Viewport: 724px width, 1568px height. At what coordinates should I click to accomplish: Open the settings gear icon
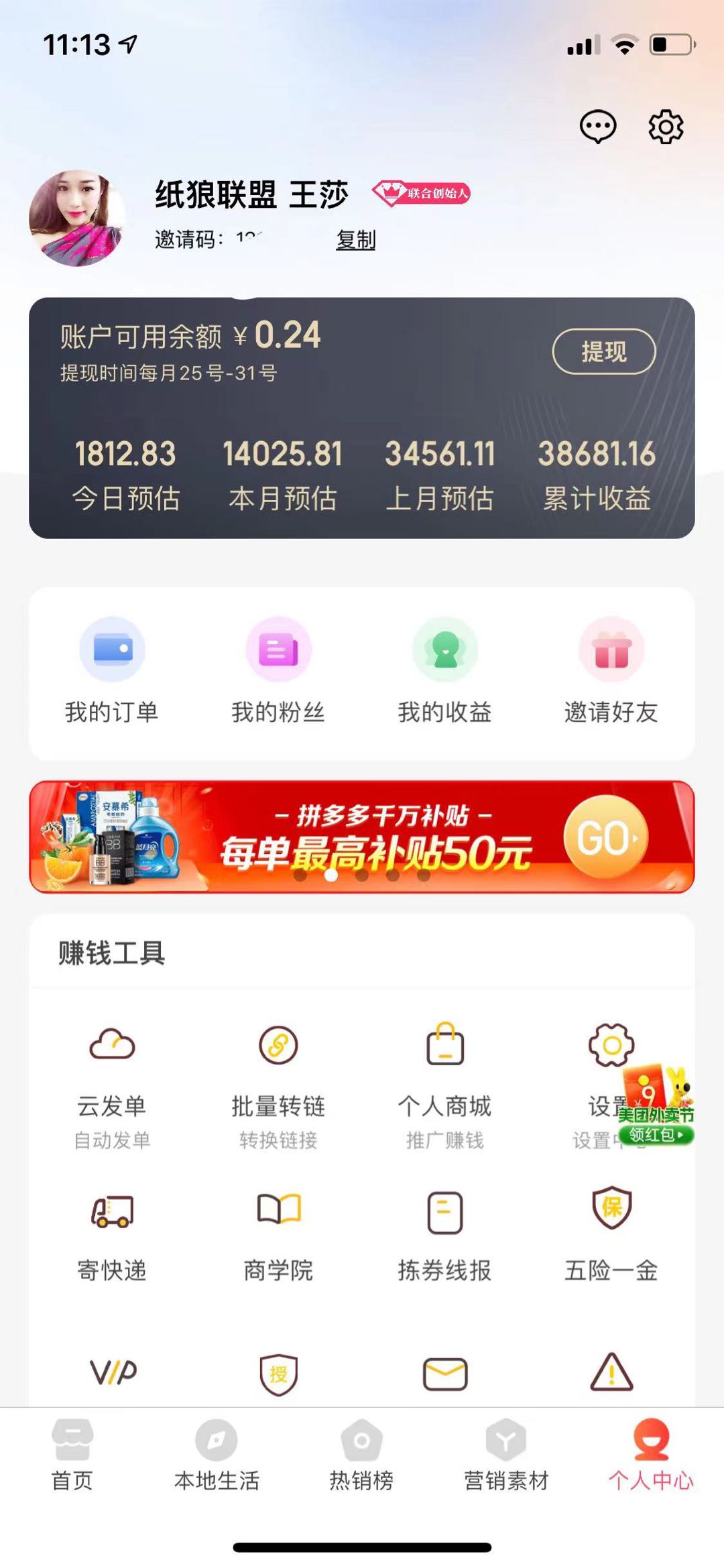click(x=666, y=126)
